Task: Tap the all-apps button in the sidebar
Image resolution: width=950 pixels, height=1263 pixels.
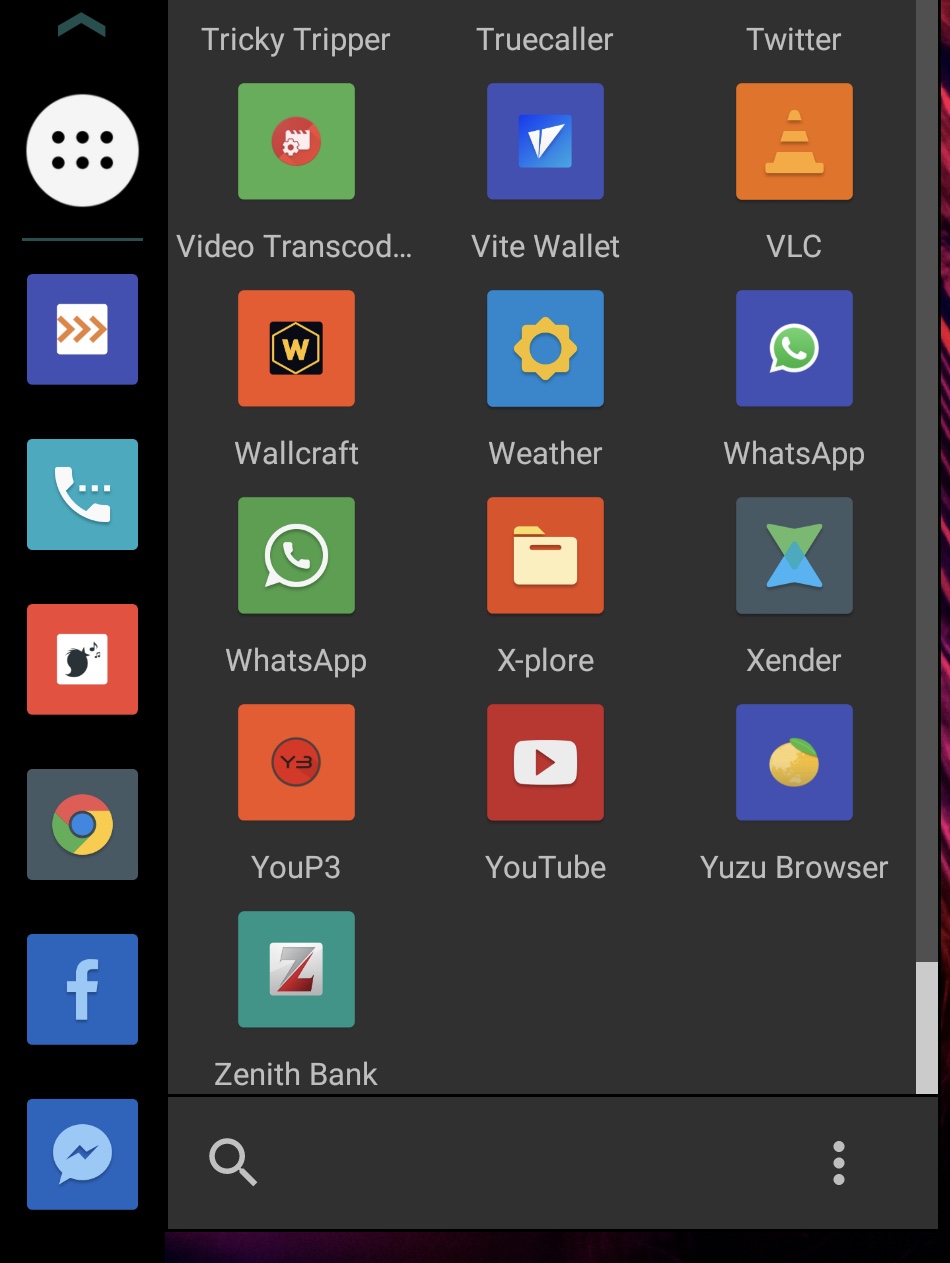Action: 82,150
